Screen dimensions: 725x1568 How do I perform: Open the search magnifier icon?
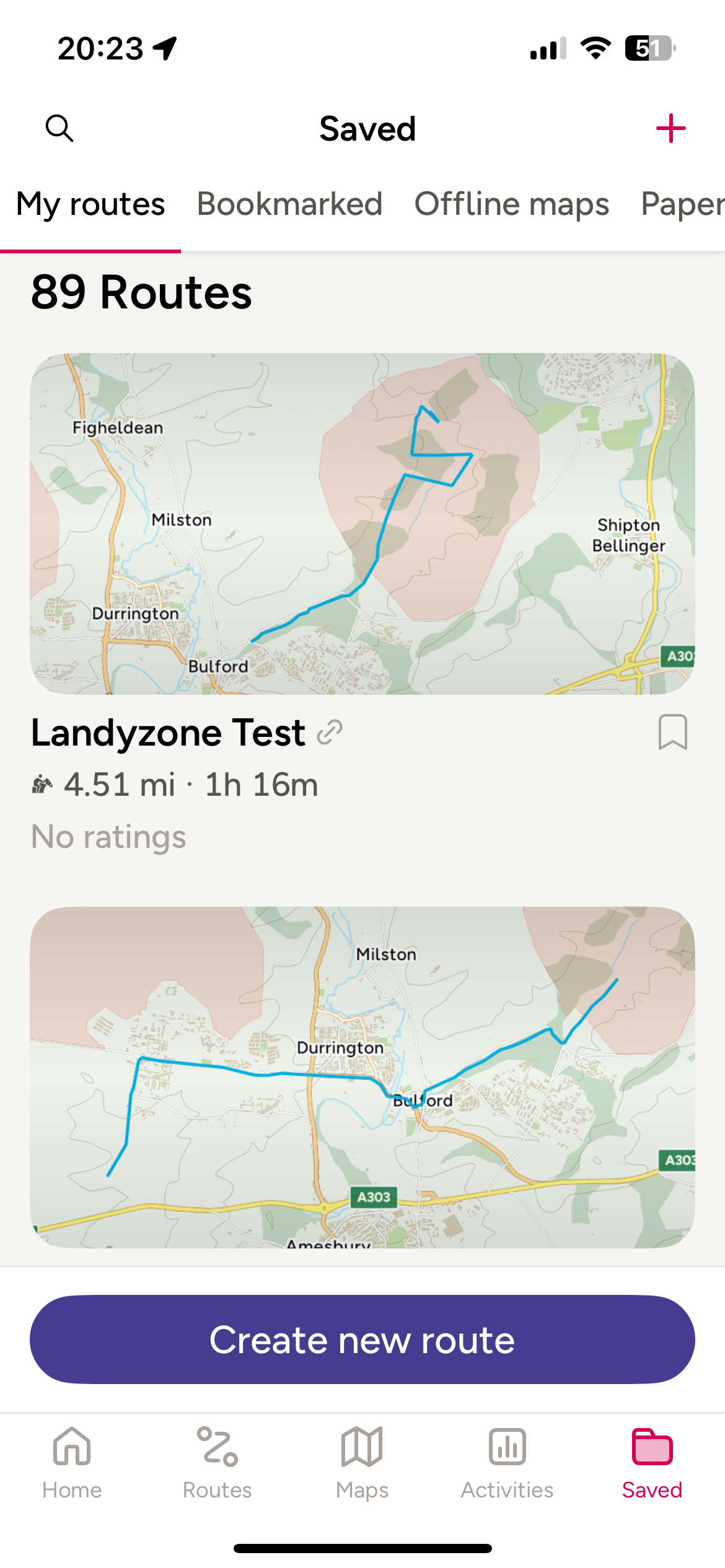coord(59,128)
